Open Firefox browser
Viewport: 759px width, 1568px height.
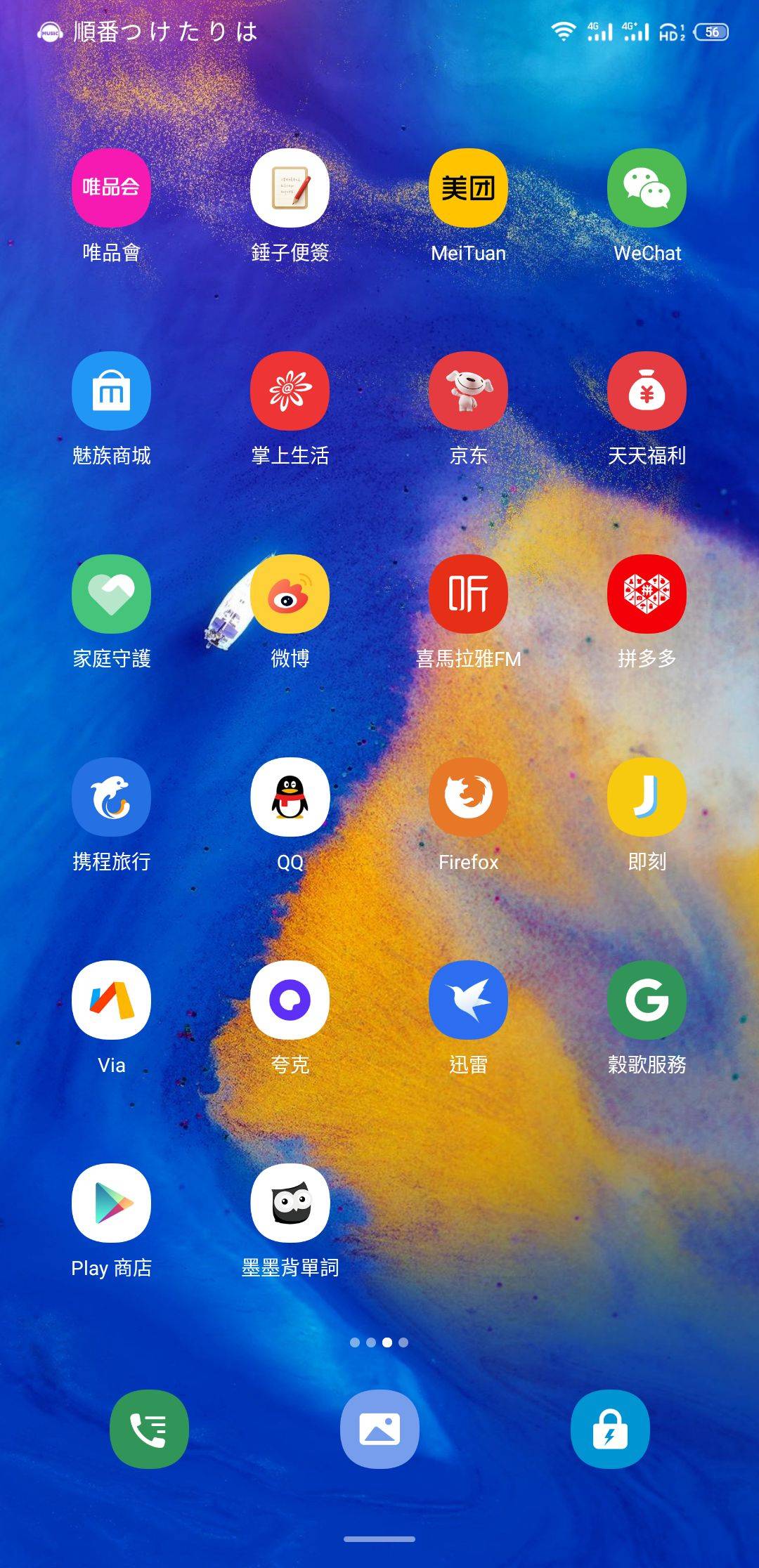point(468,797)
